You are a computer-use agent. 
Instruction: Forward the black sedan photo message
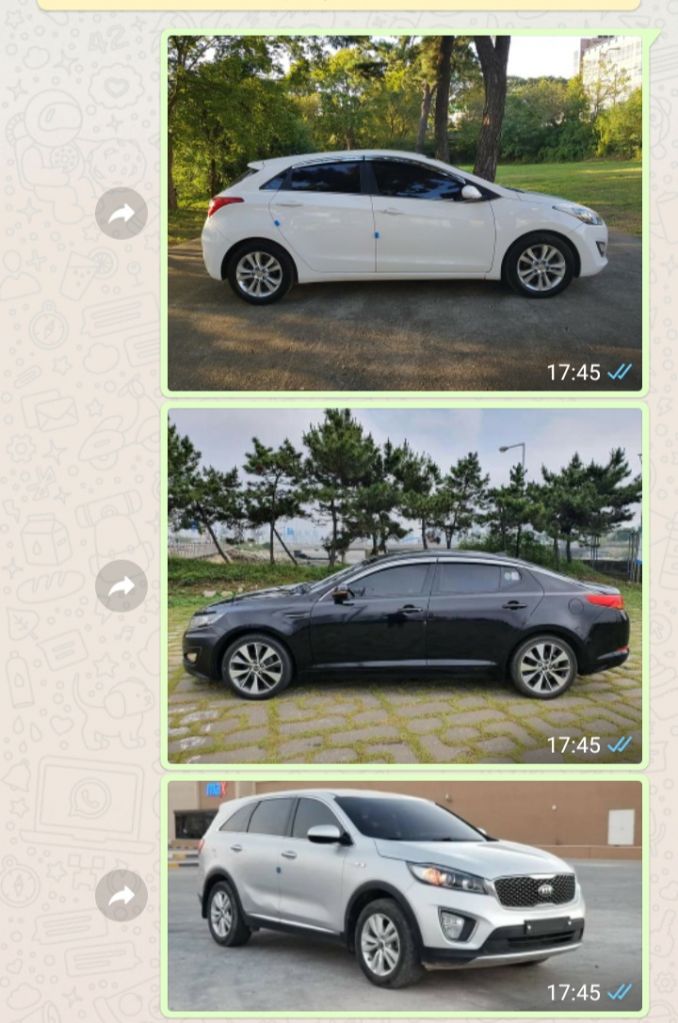click(x=121, y=586)
